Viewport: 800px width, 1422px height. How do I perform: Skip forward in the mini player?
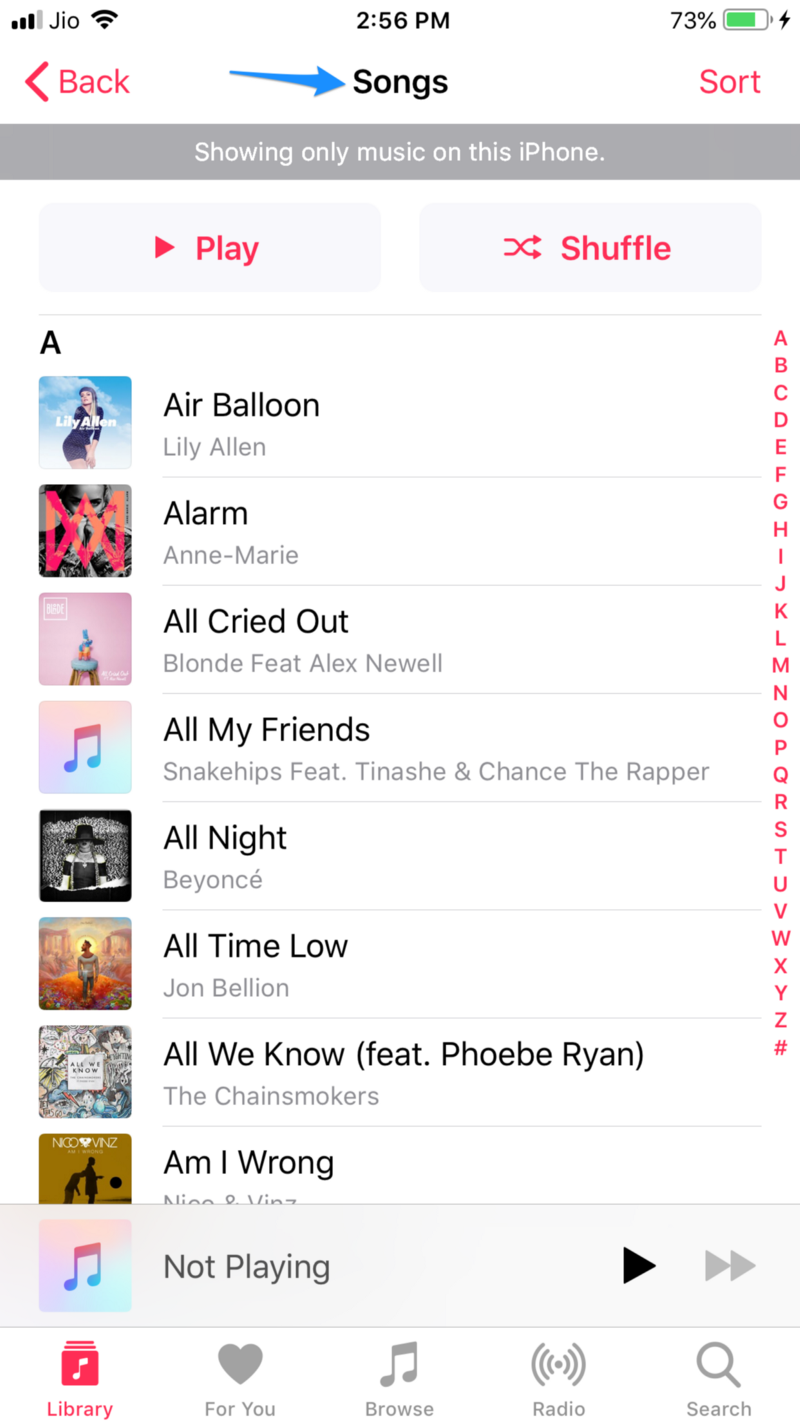(x=729, y=1266)
